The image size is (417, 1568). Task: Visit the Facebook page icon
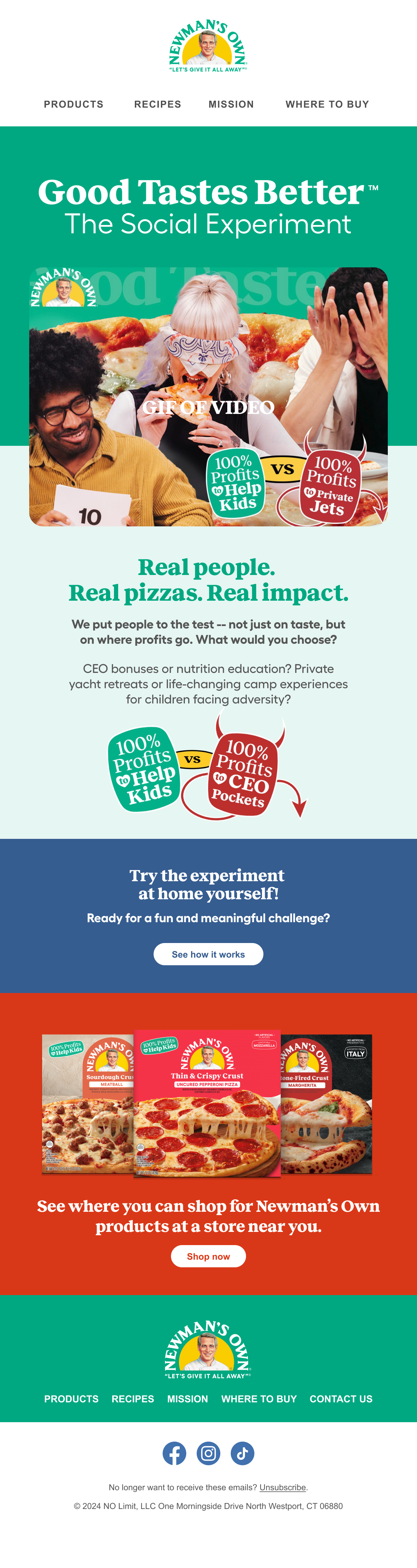pyautogui.click(x=174, y=1453)
